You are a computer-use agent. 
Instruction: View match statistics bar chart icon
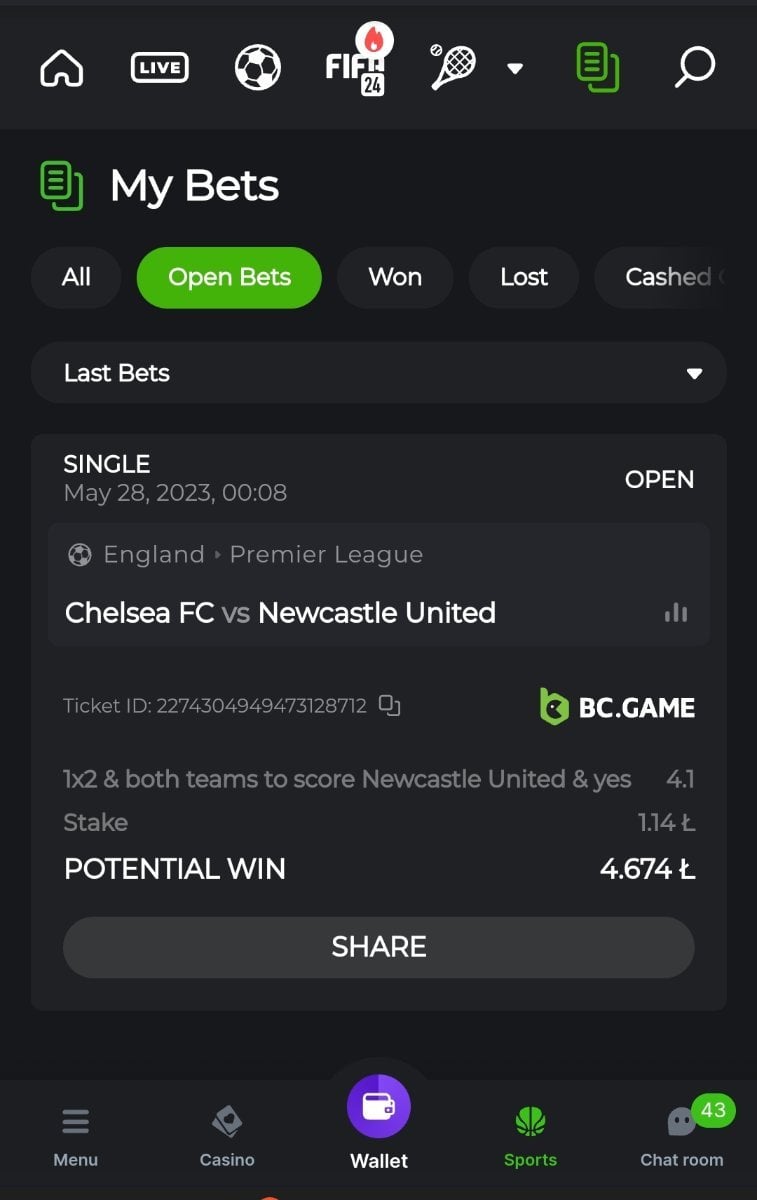[x=676, y=612]
